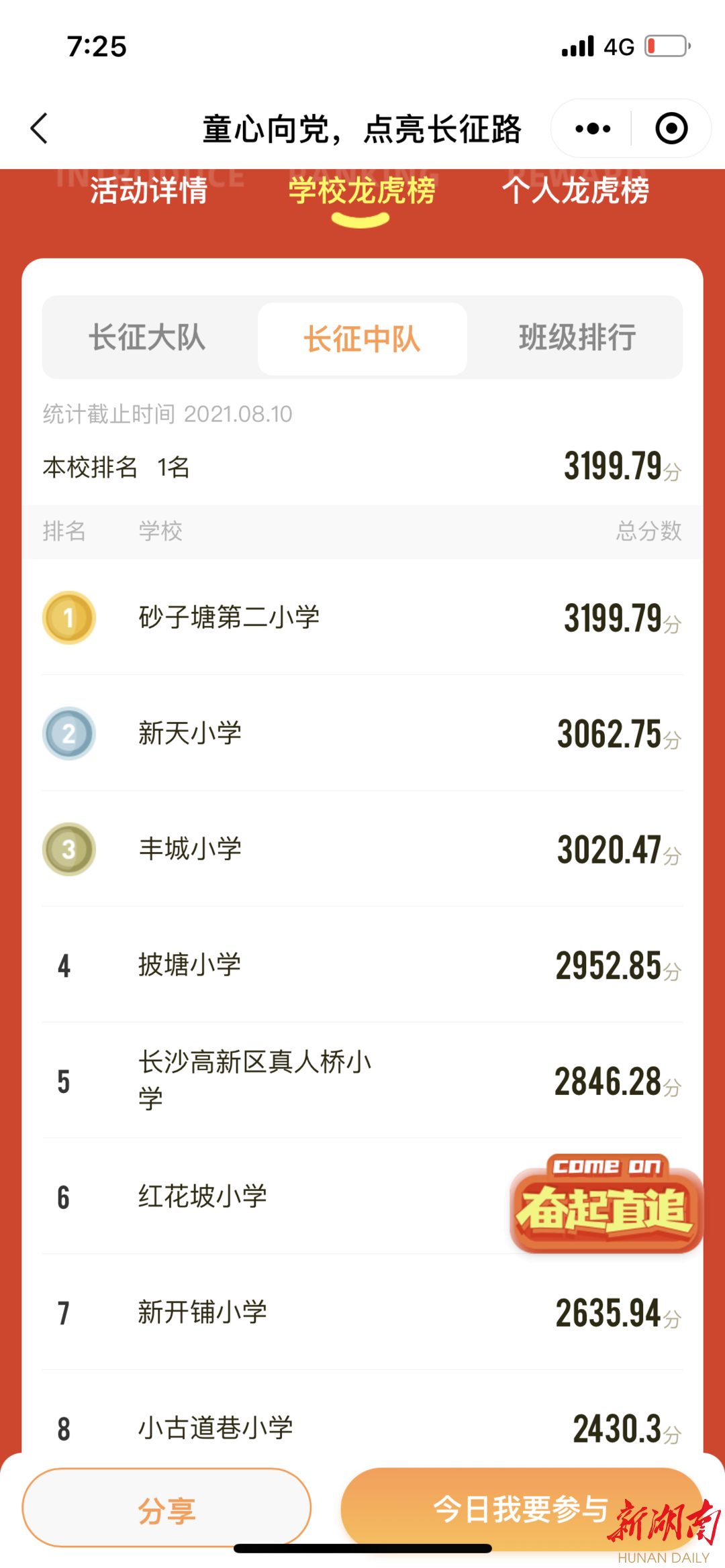
Task: Open the mini program's three-dot menu
Action: (x=593, y=128)
